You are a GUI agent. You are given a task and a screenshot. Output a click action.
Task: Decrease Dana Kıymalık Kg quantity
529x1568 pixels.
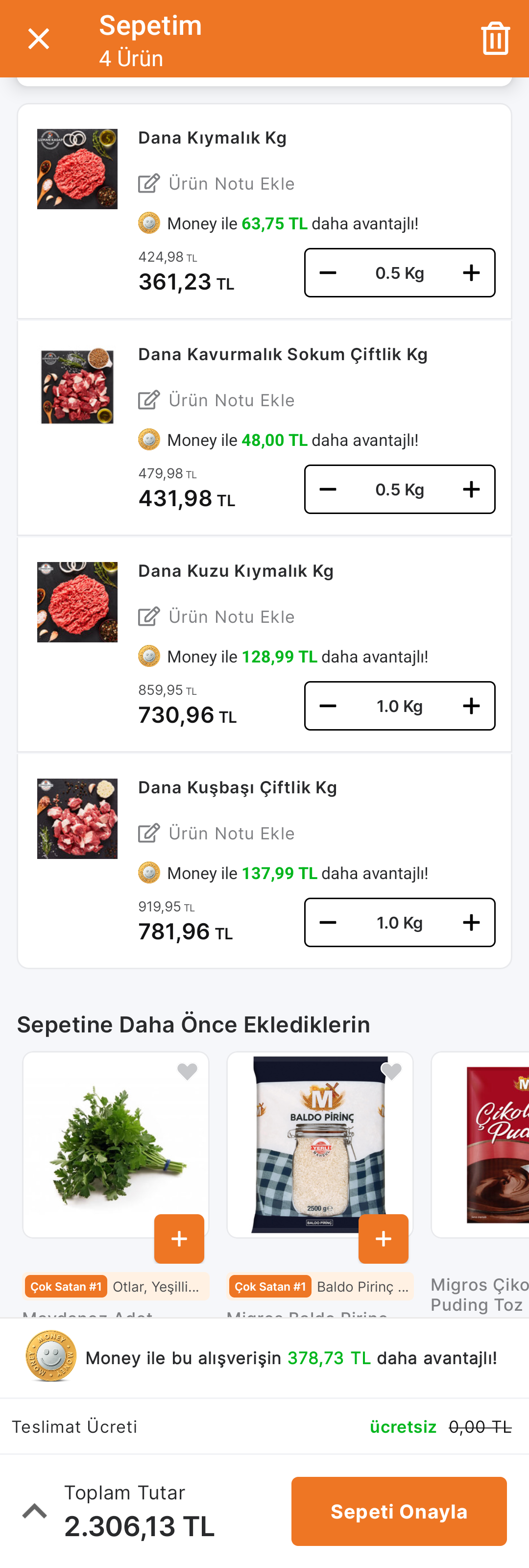(328, 273)
